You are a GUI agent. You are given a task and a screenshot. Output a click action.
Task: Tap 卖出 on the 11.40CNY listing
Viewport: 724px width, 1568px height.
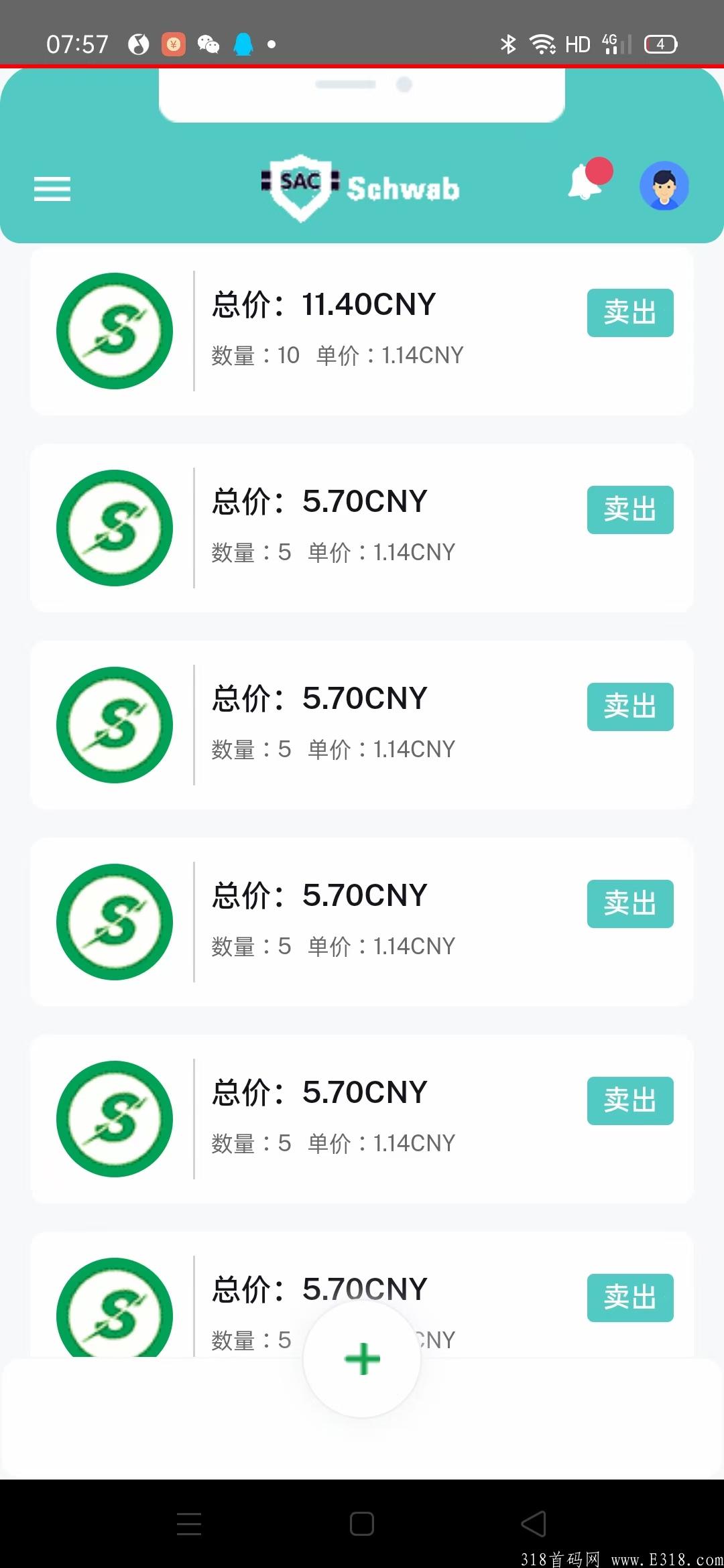coord(629,312)
